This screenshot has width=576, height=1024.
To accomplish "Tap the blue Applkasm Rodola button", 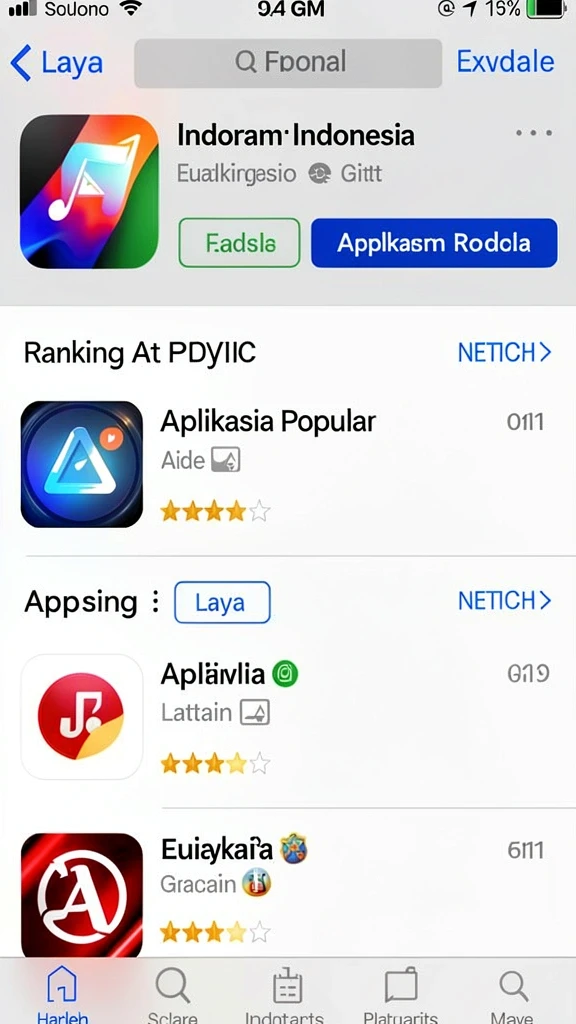I will coord(434,243).
